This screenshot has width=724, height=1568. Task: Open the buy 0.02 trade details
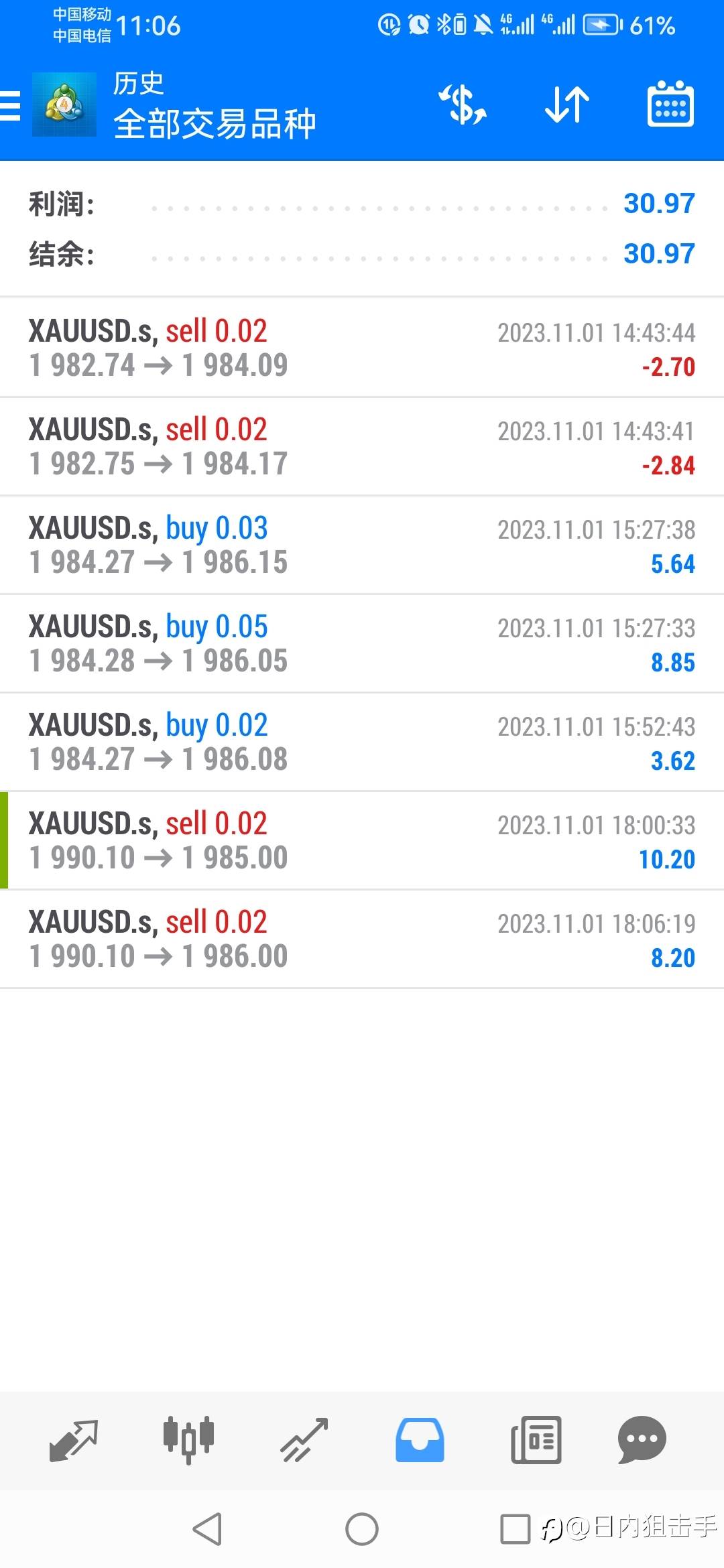pos(362,742)
